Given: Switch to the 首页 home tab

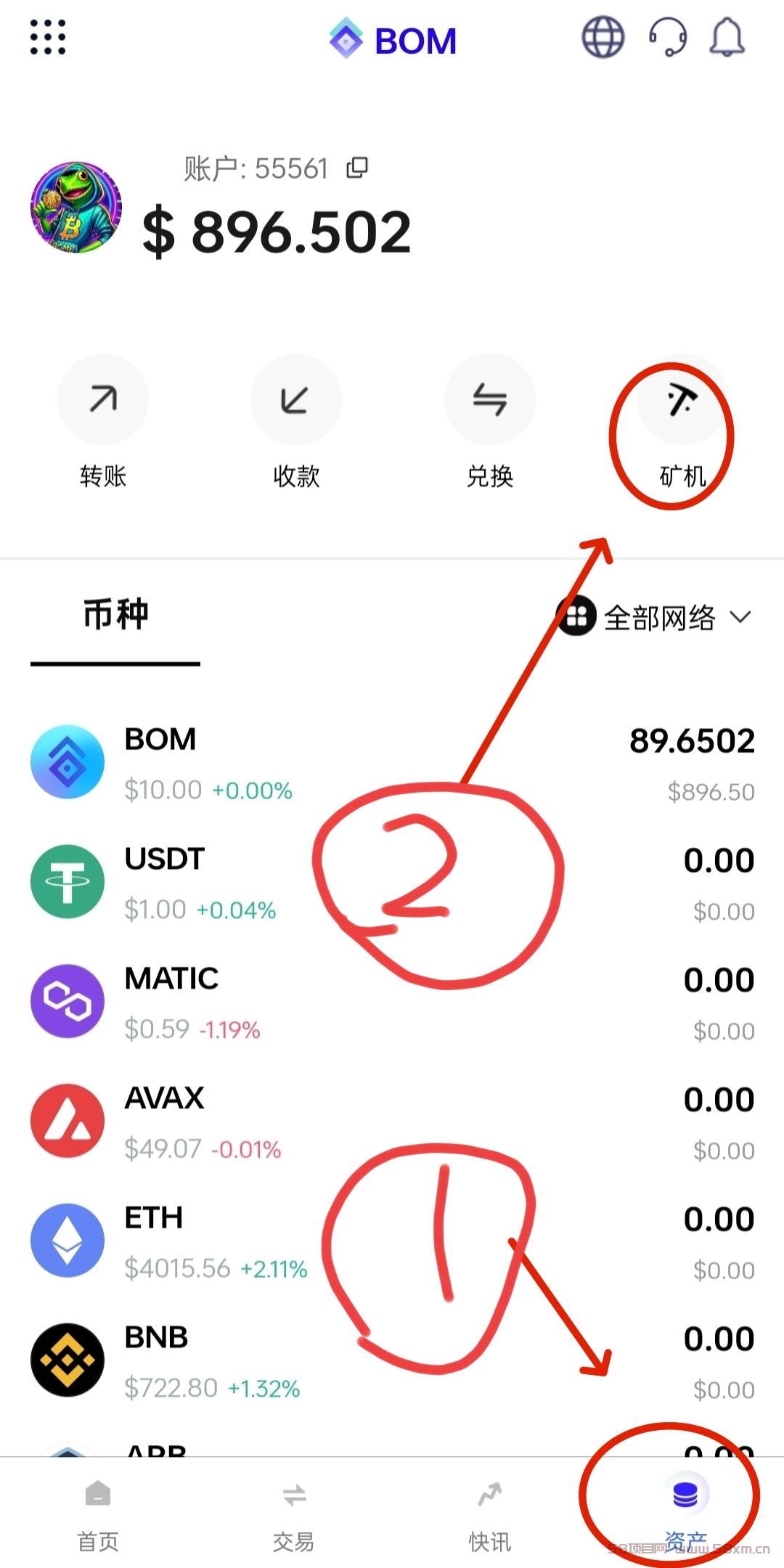Looking at the screenshot, I should [x=98, y=1516].
